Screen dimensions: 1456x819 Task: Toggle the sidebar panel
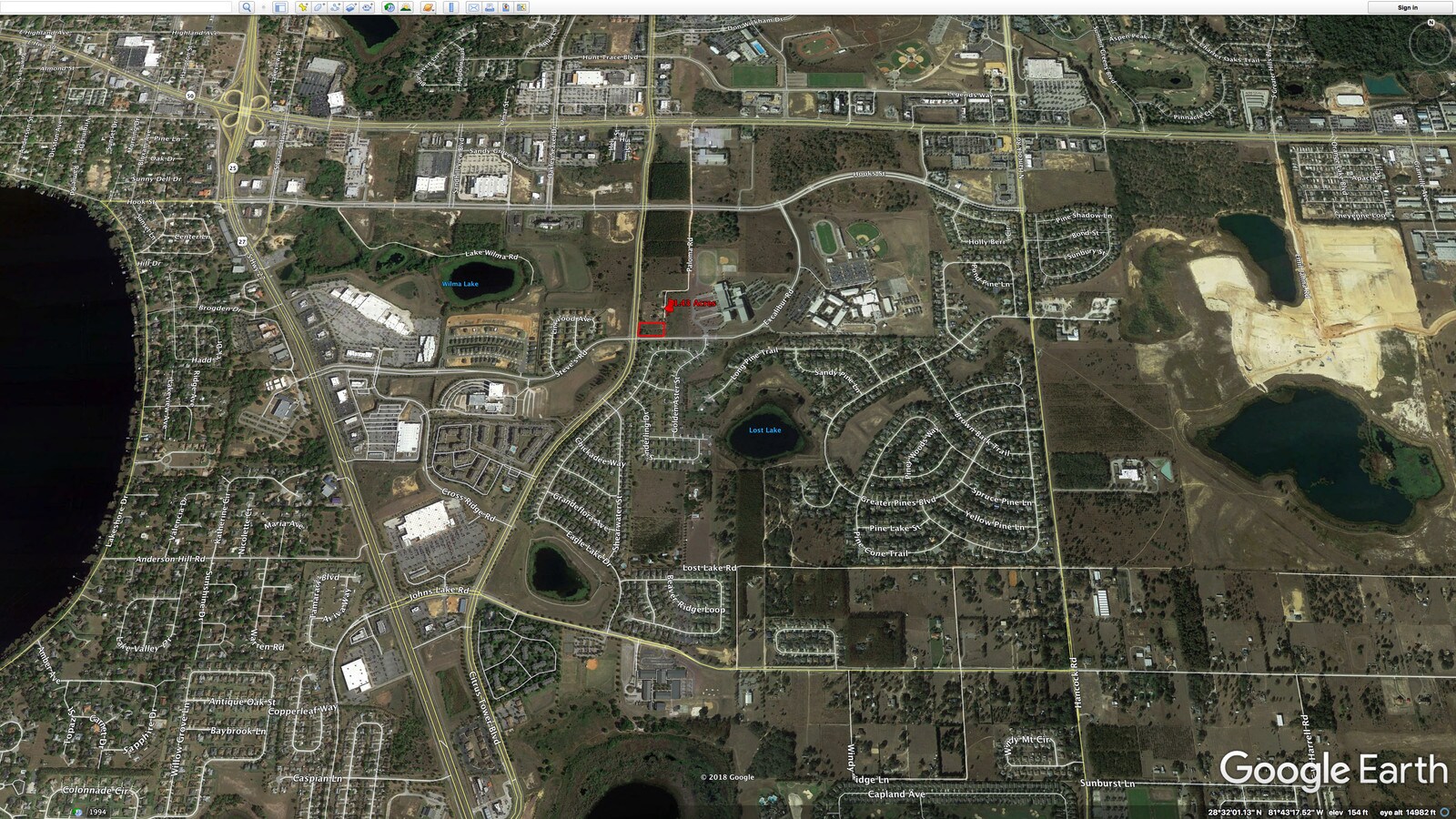tap(280, 7)
